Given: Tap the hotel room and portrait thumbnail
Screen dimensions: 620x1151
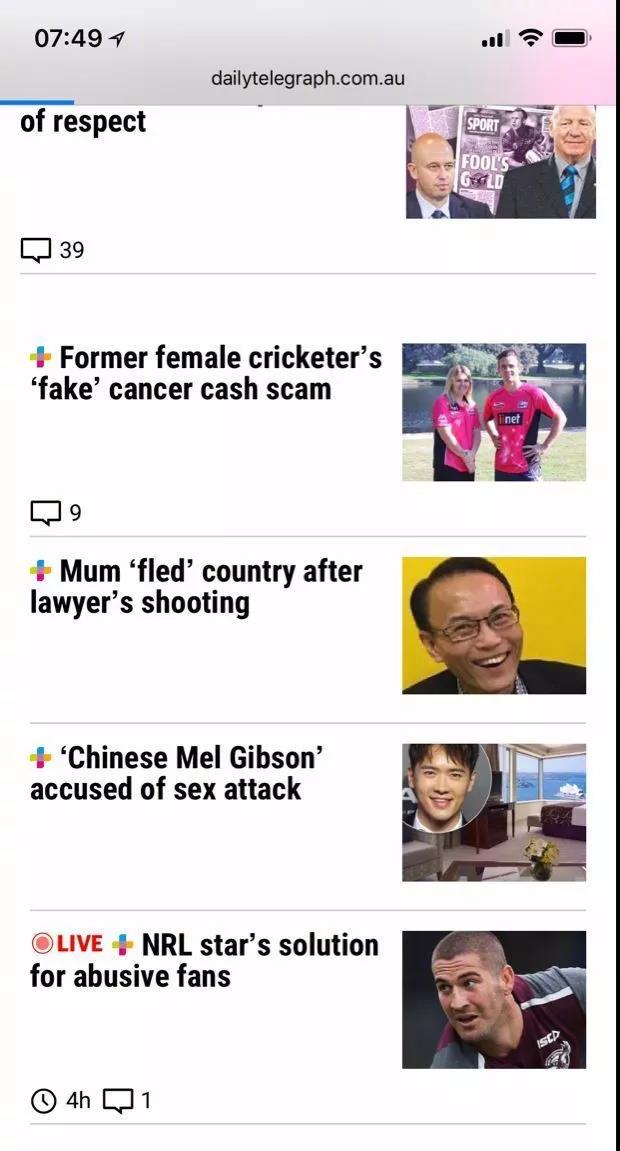Looking at the screenshot, I should [494, 812].
